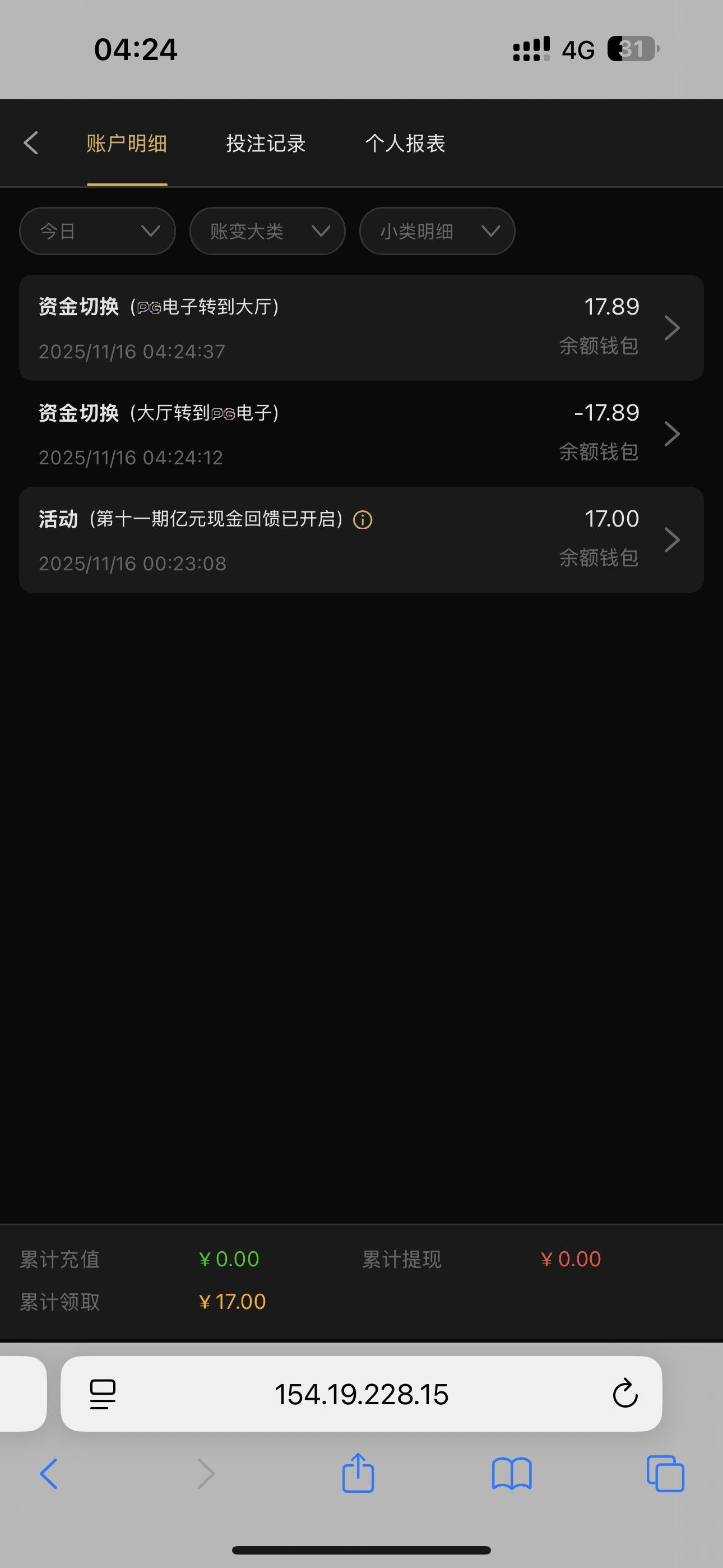Open the 账变大类 filter dropdown
The width and height of the screenshot is (723, 1568).
click(x=267, y=231)
